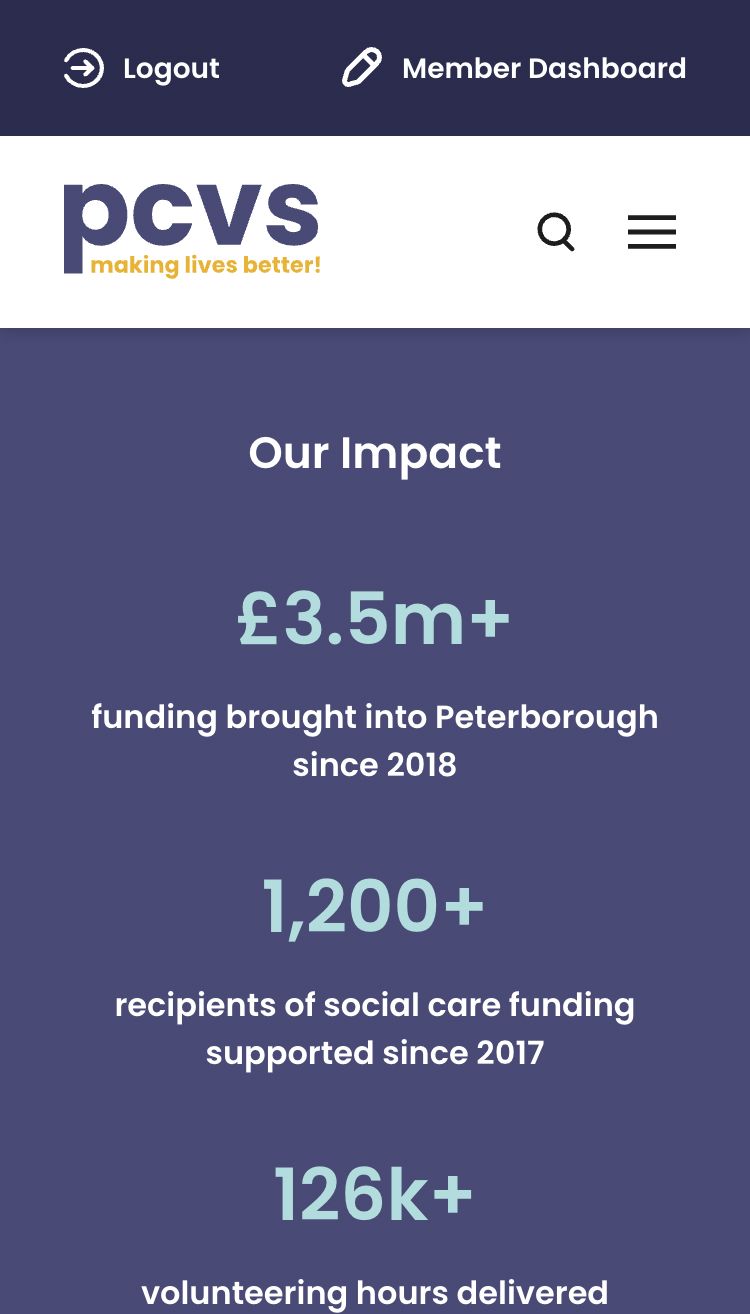The image size is (750, 1314).
Task: Open the search magnifier icon
Action: click(x=556, y=232)
